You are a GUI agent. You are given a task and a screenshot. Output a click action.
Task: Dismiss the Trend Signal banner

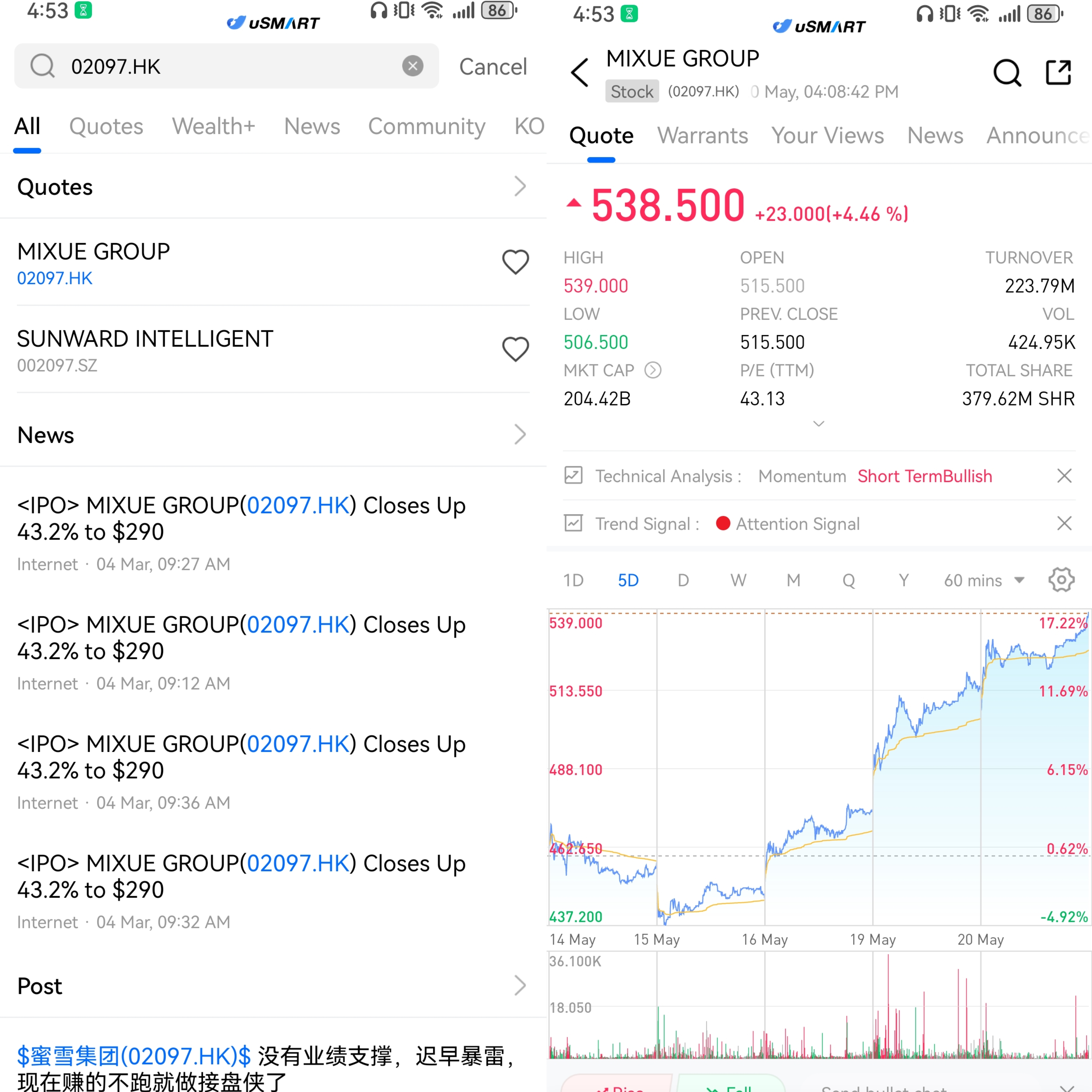[x=1064, y=523]
